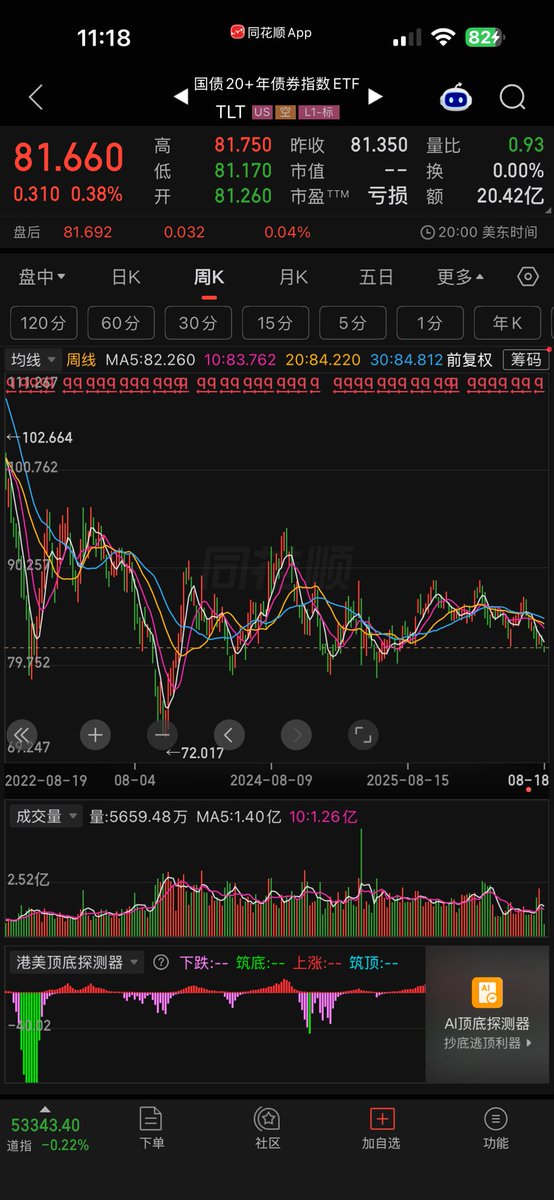Add stock via 加自选
554x1200 pixels.
[382, 1128]
